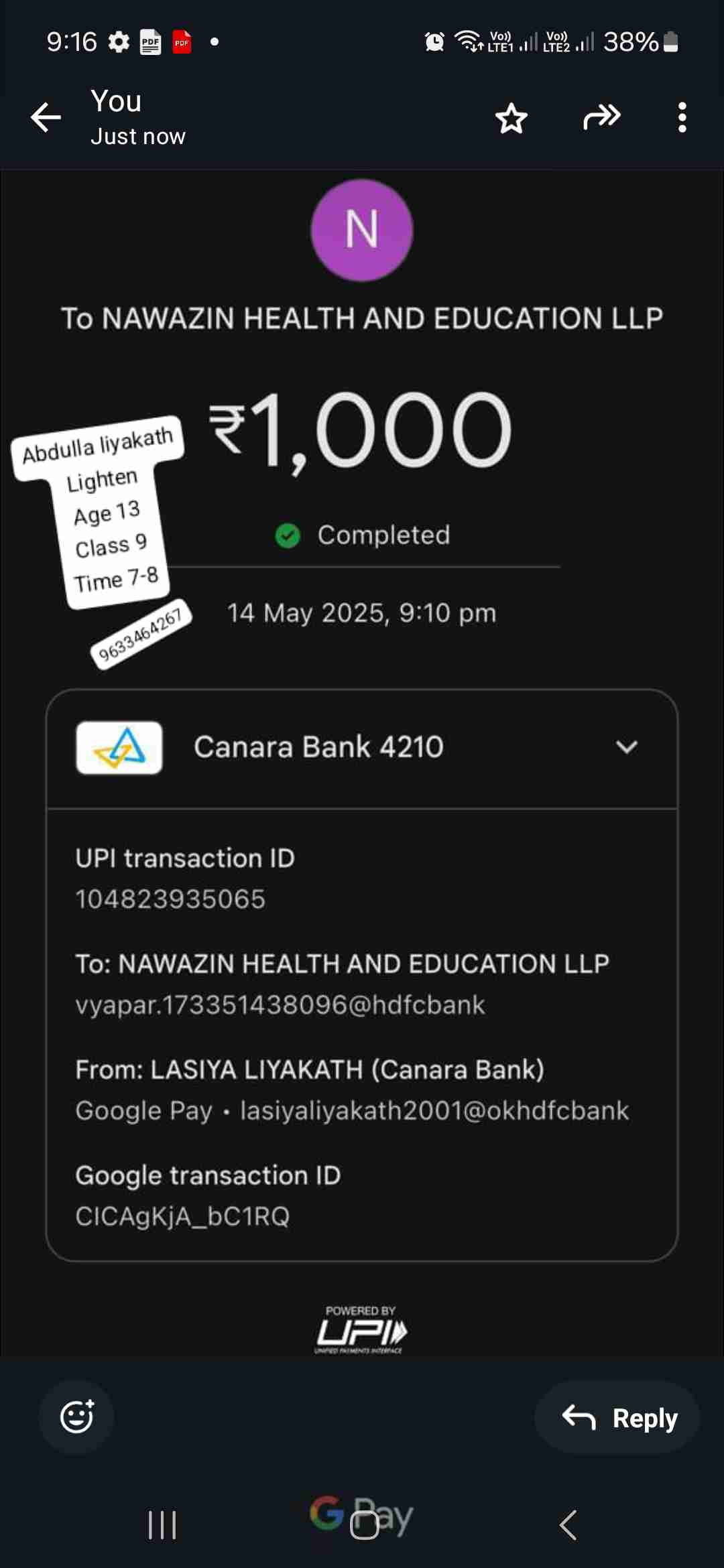Image resolution: width=724 pixels, height=1568 pixels.
Task: Star this image message
Action: [511, 119]
